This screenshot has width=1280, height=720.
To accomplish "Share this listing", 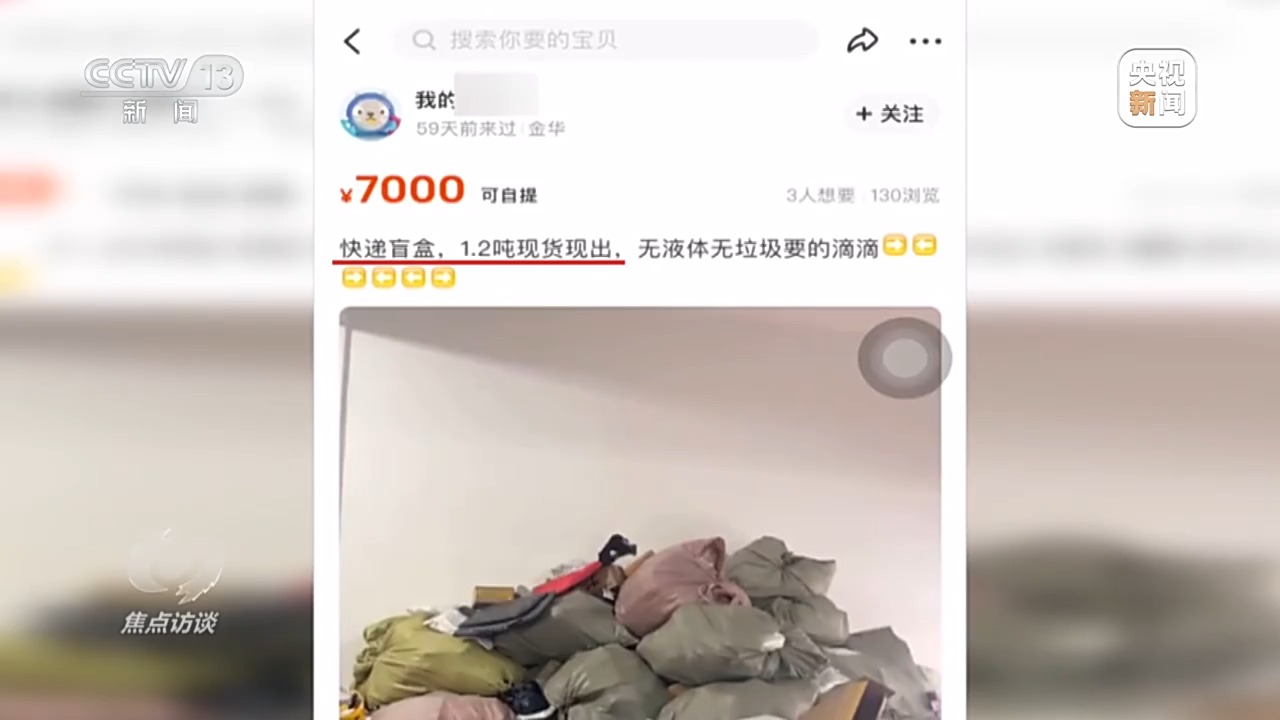I will [x=862, y=41].
